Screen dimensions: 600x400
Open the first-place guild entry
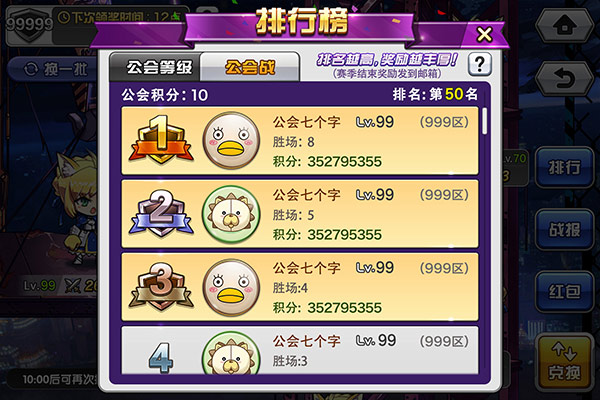click(300, 141)
